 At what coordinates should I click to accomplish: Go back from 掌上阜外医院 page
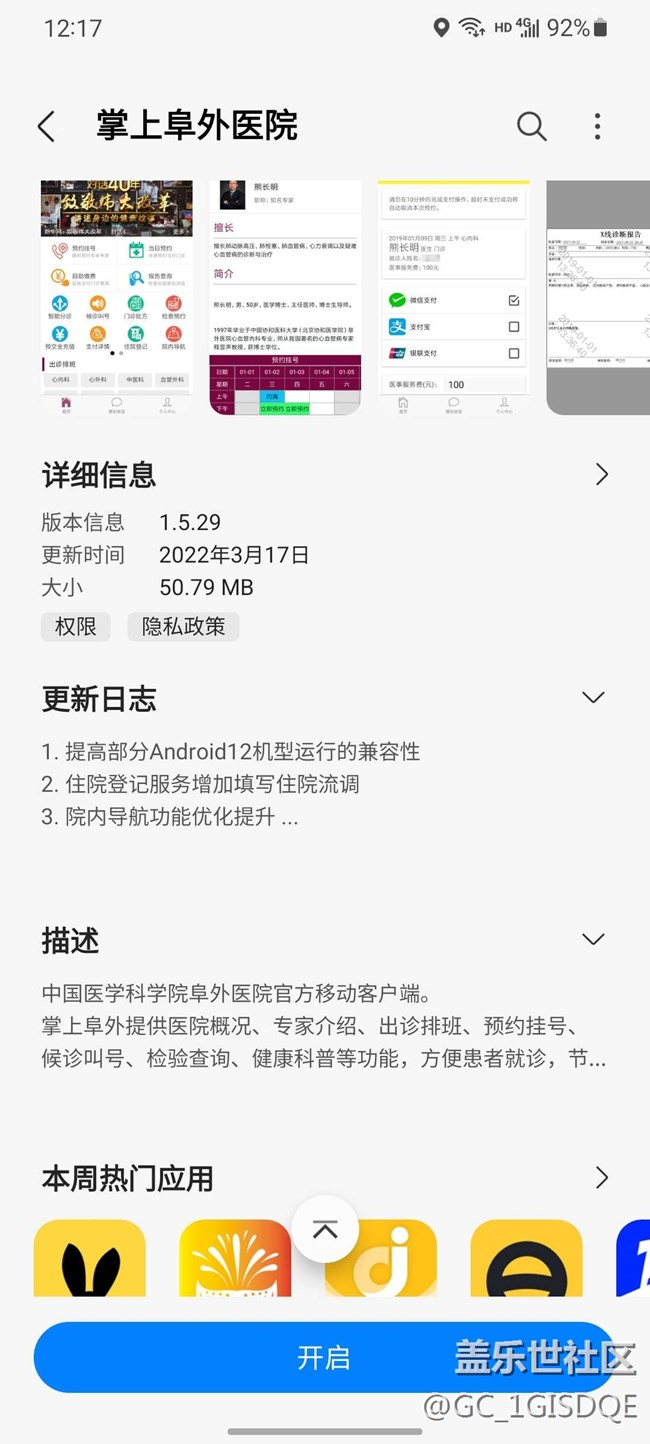(x=46, y=126)
